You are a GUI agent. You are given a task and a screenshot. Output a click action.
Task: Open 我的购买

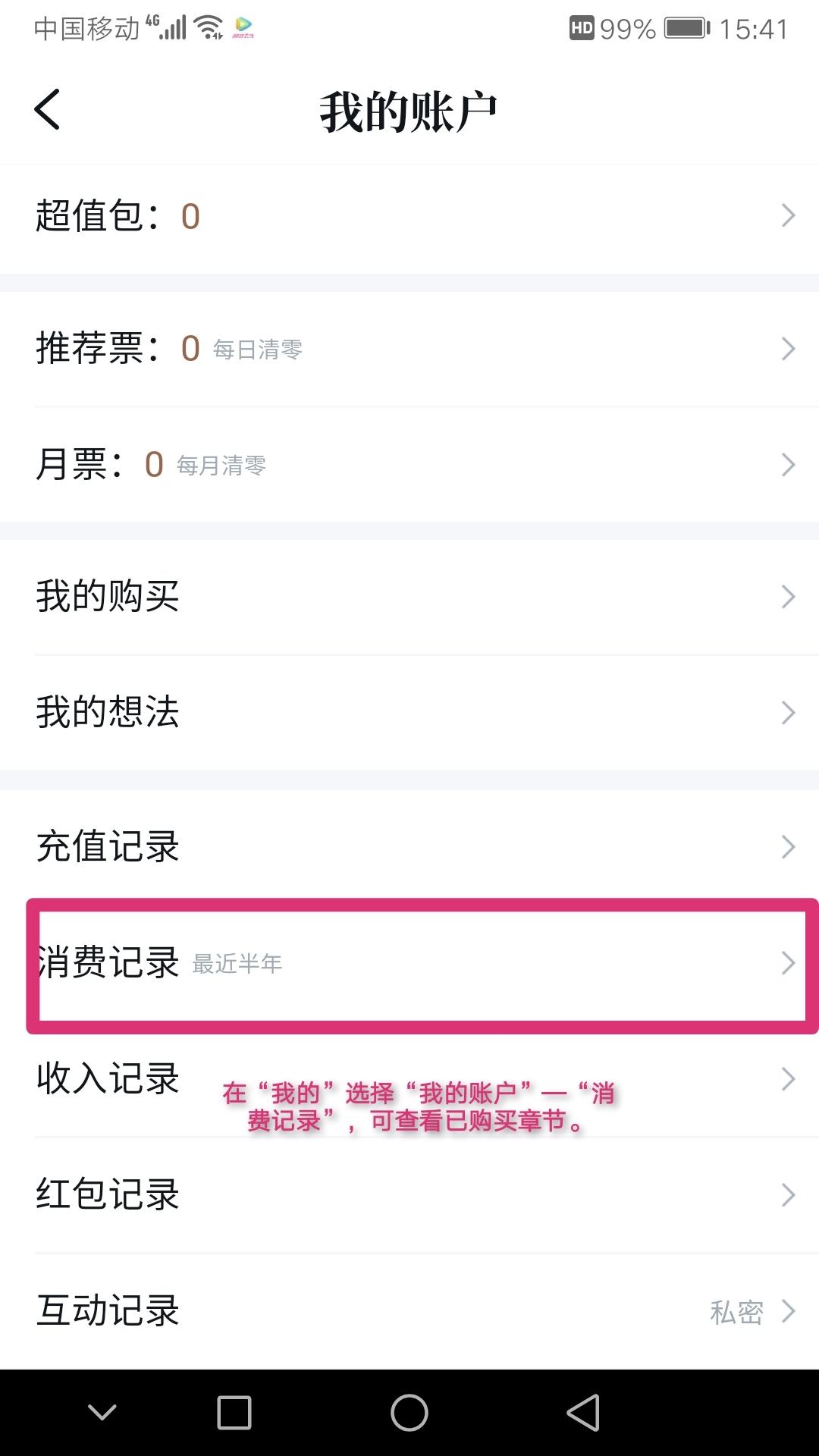click(409, 597)
